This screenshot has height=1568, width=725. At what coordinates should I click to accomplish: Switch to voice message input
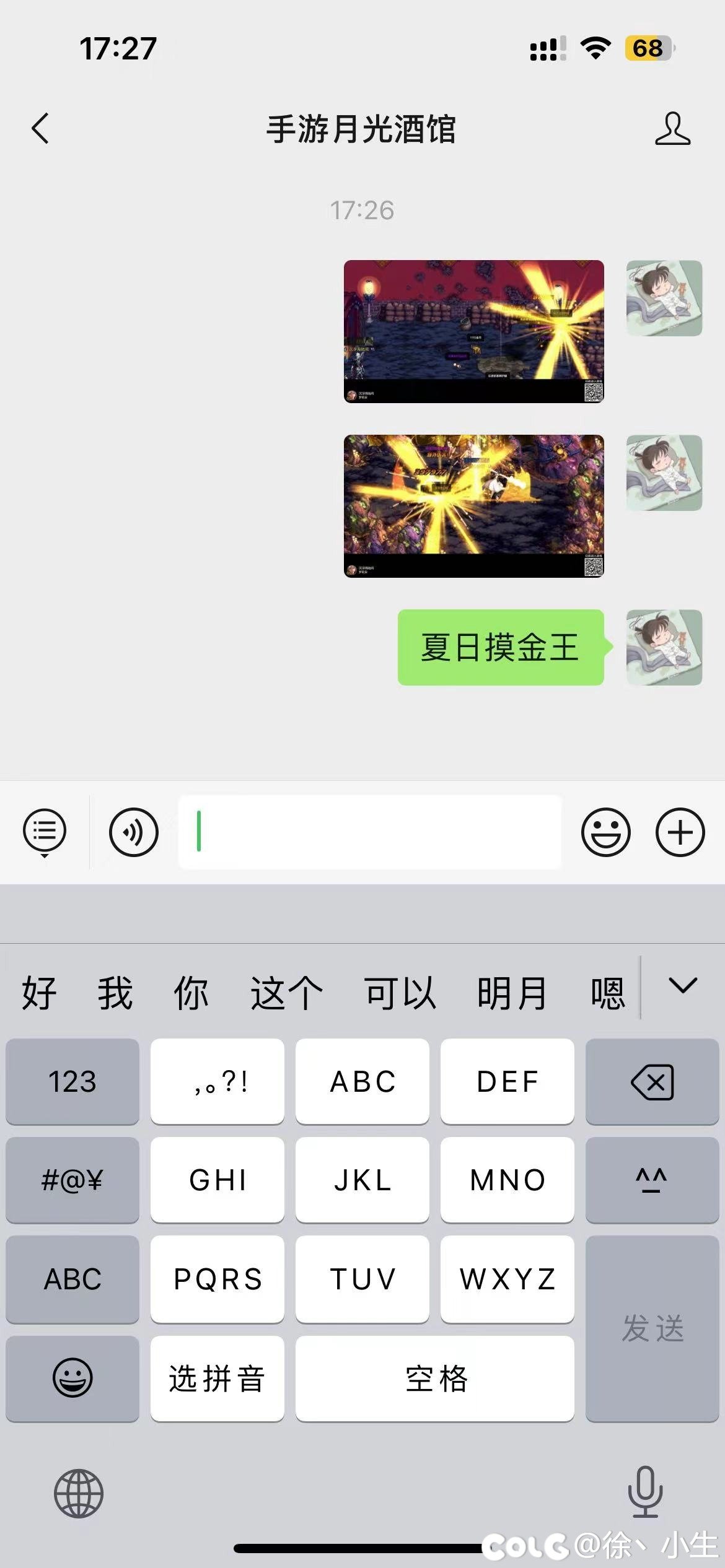click(x=133, y=832)
